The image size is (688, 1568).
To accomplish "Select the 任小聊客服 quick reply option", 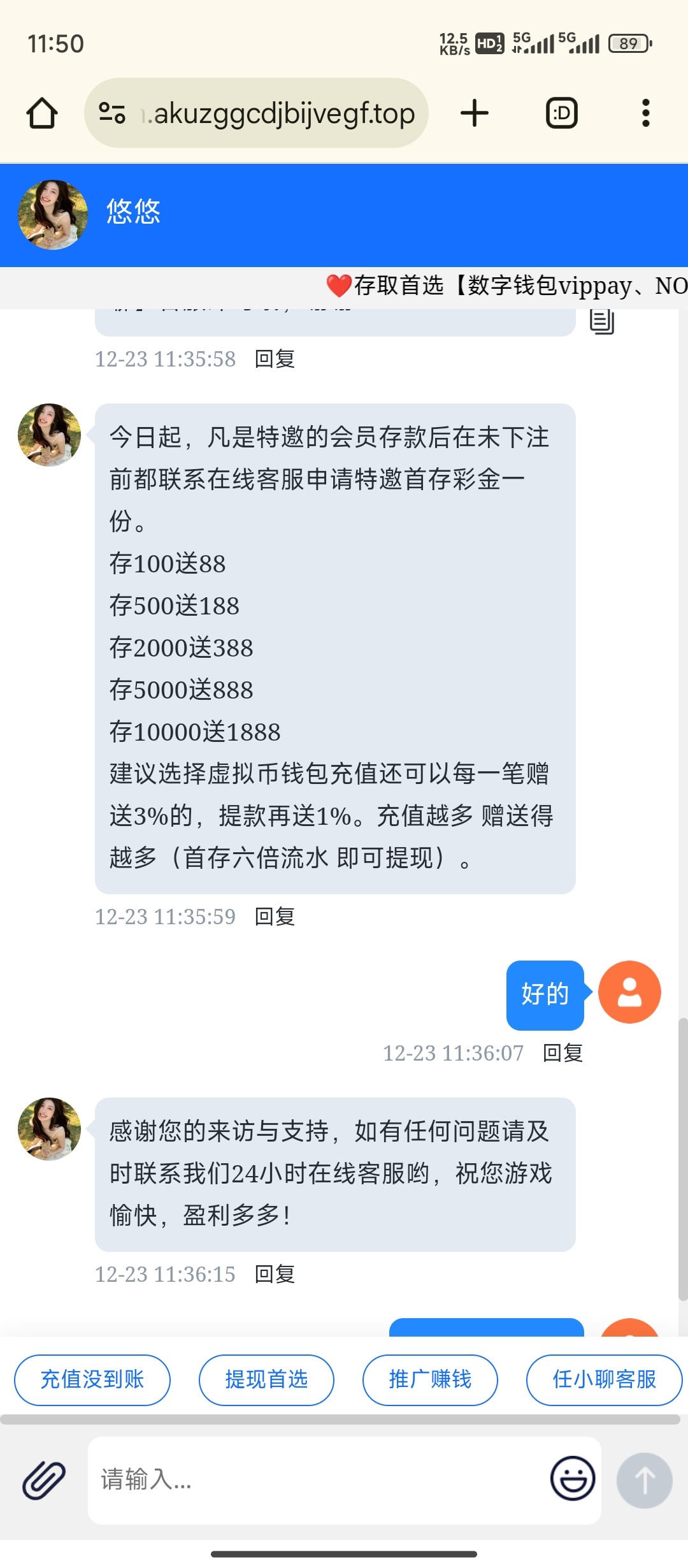I will pos(603,1379).
